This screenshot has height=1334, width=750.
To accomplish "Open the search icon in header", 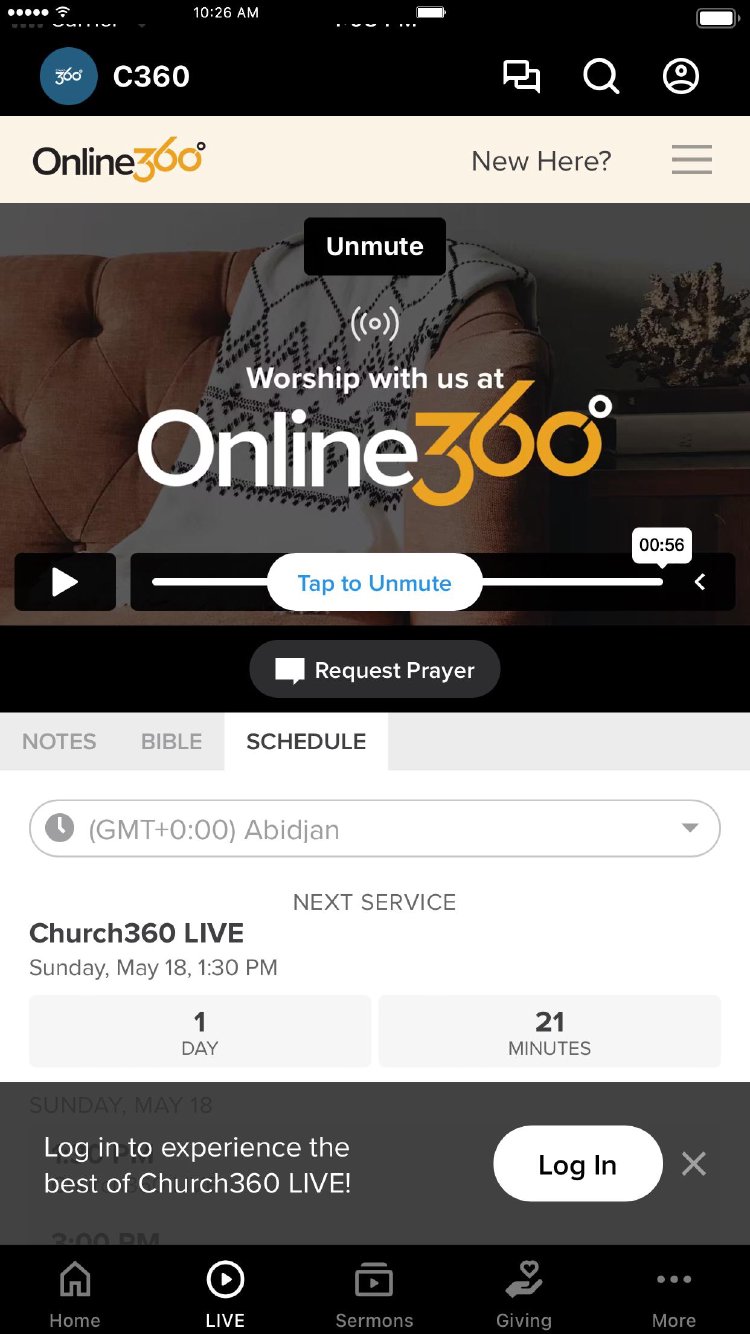I will click(601, 76).
